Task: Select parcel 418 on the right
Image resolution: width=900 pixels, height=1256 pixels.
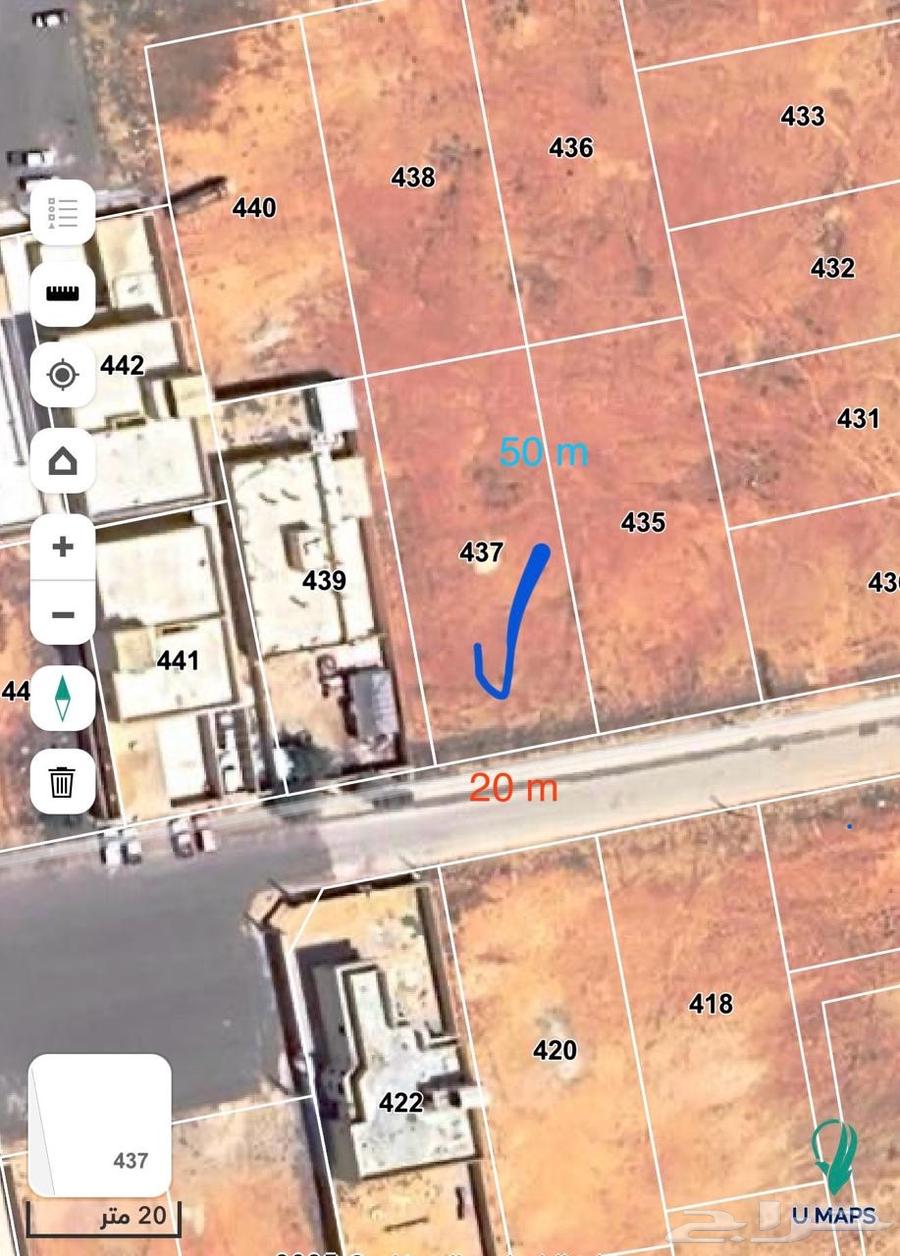Action: pyautogui.click(x=709, y=1003)
